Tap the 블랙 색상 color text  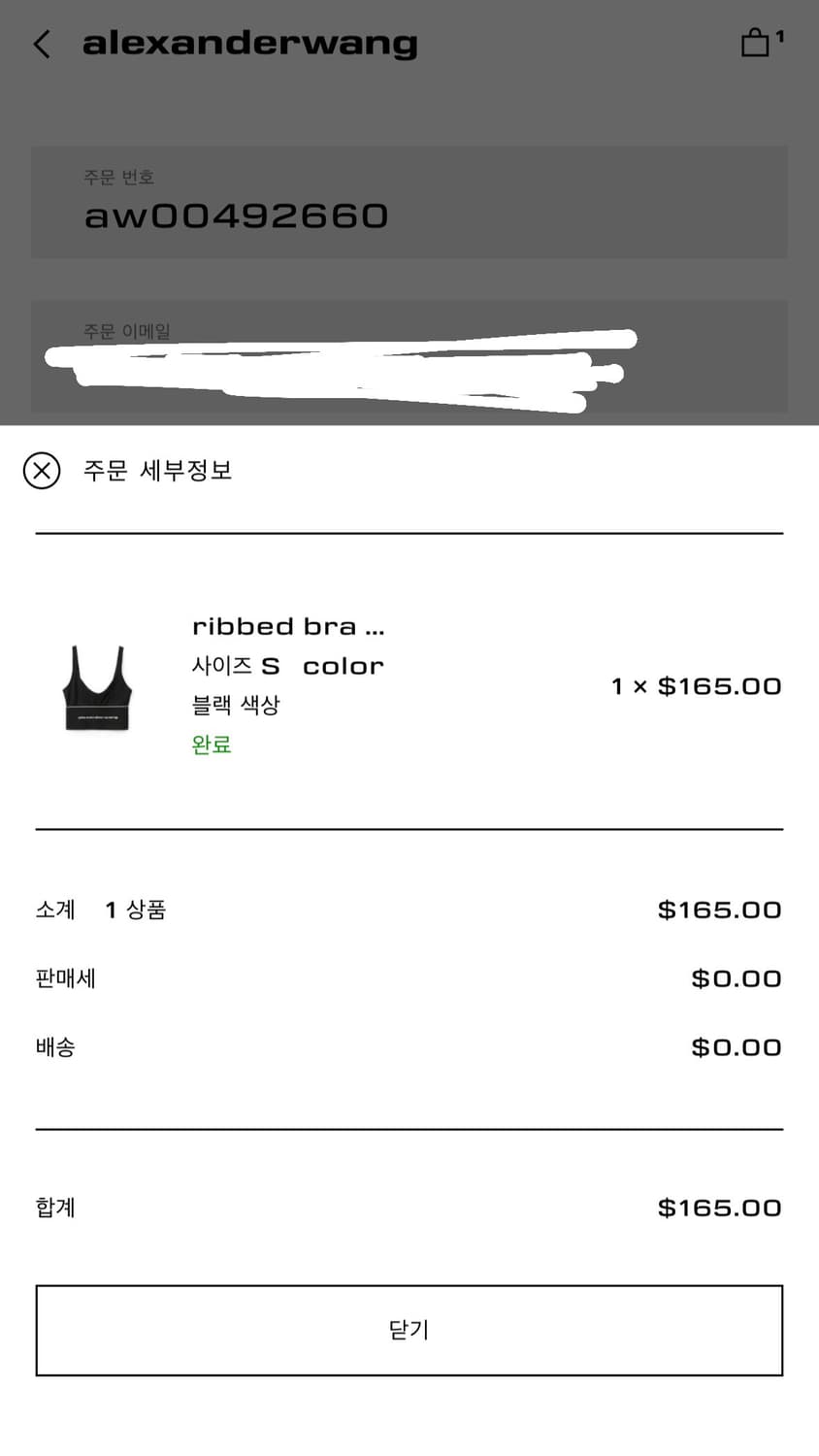238,706
